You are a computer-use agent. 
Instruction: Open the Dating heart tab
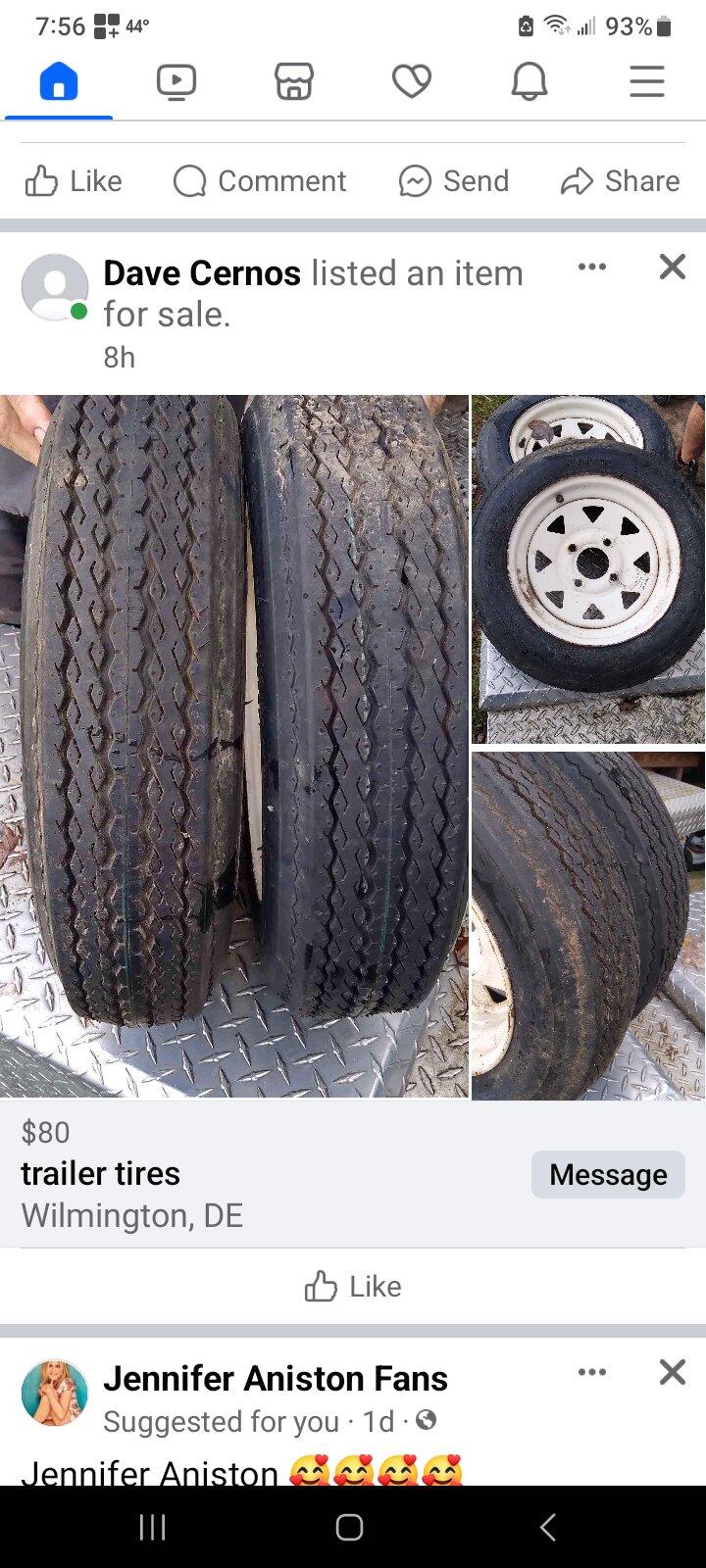click(x=412, y=82)
